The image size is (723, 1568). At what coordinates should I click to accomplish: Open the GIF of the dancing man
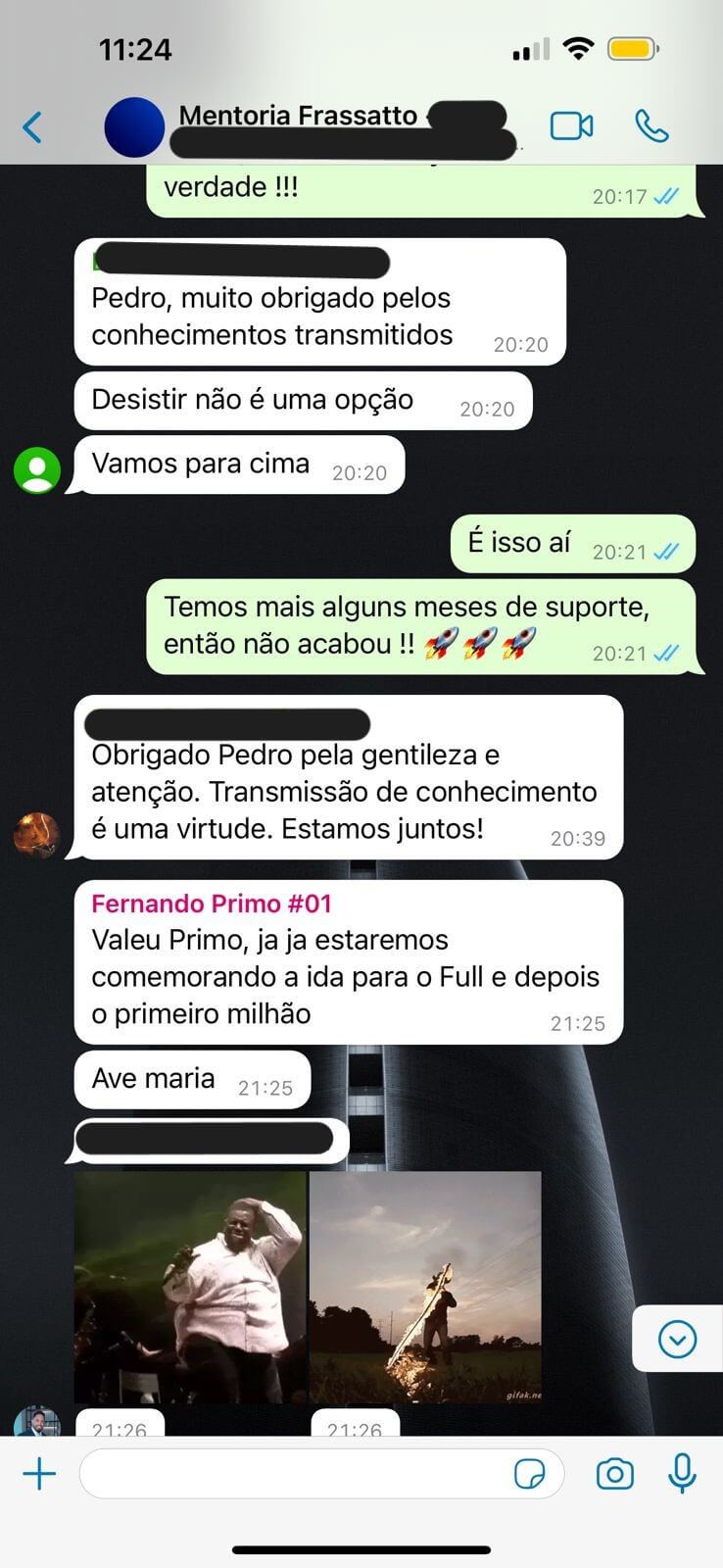coord(190,1287)
